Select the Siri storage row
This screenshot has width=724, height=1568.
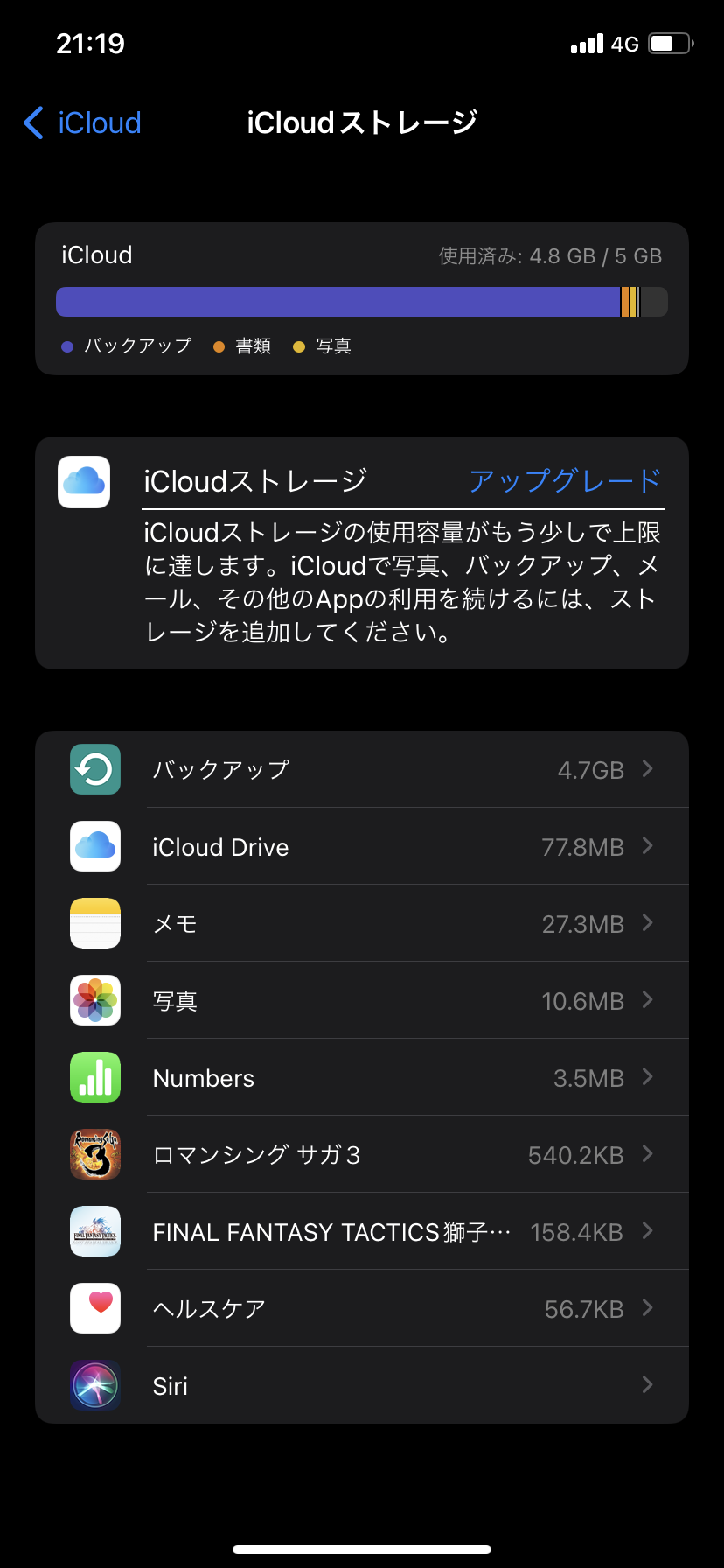click(x=362, y=1386)
